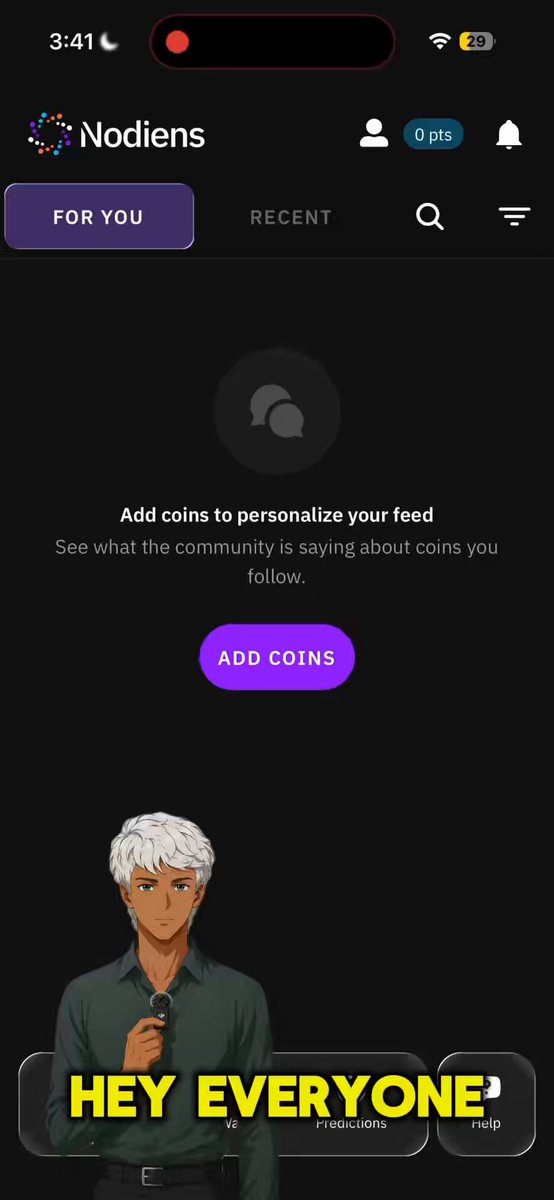Image resolution: width=554 pixels, height=1200 pixels.
Task: Open the user profile icon
Action: (373, 134)
